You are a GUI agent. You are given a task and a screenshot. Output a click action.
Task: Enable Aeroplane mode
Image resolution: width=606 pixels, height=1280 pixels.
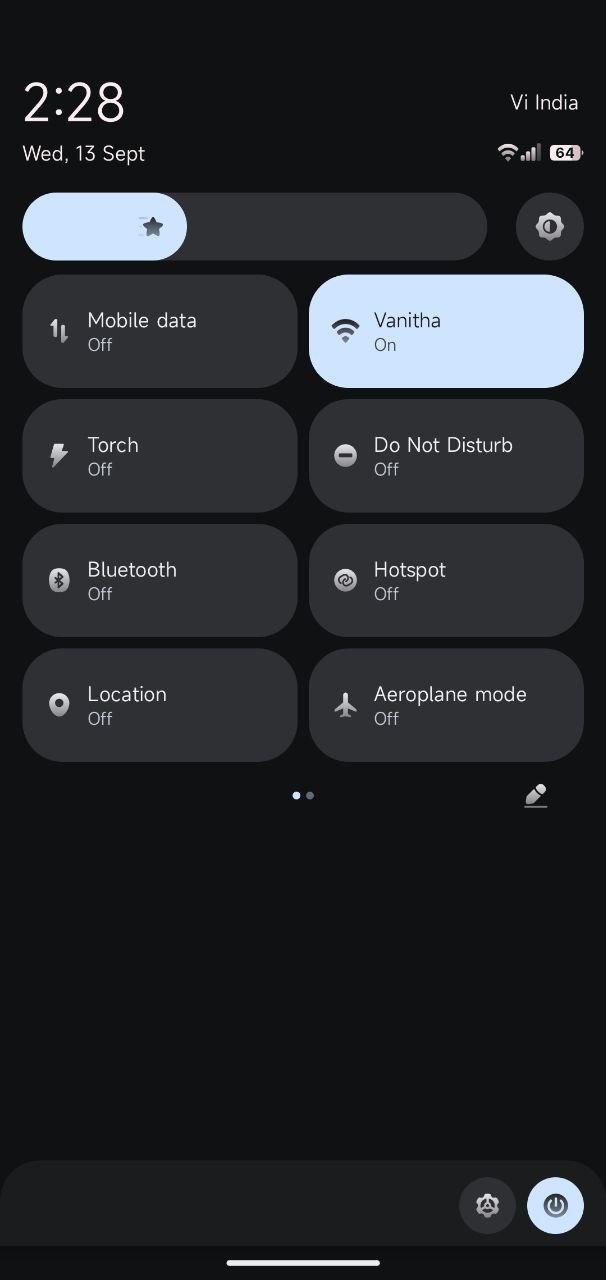tap(446, 705)
